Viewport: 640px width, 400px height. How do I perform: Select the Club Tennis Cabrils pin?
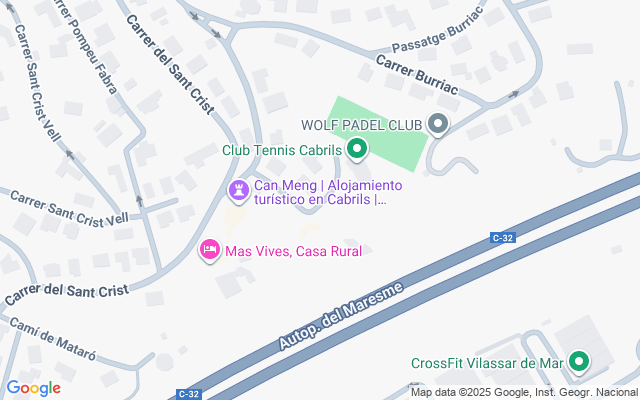pos(357,149)
